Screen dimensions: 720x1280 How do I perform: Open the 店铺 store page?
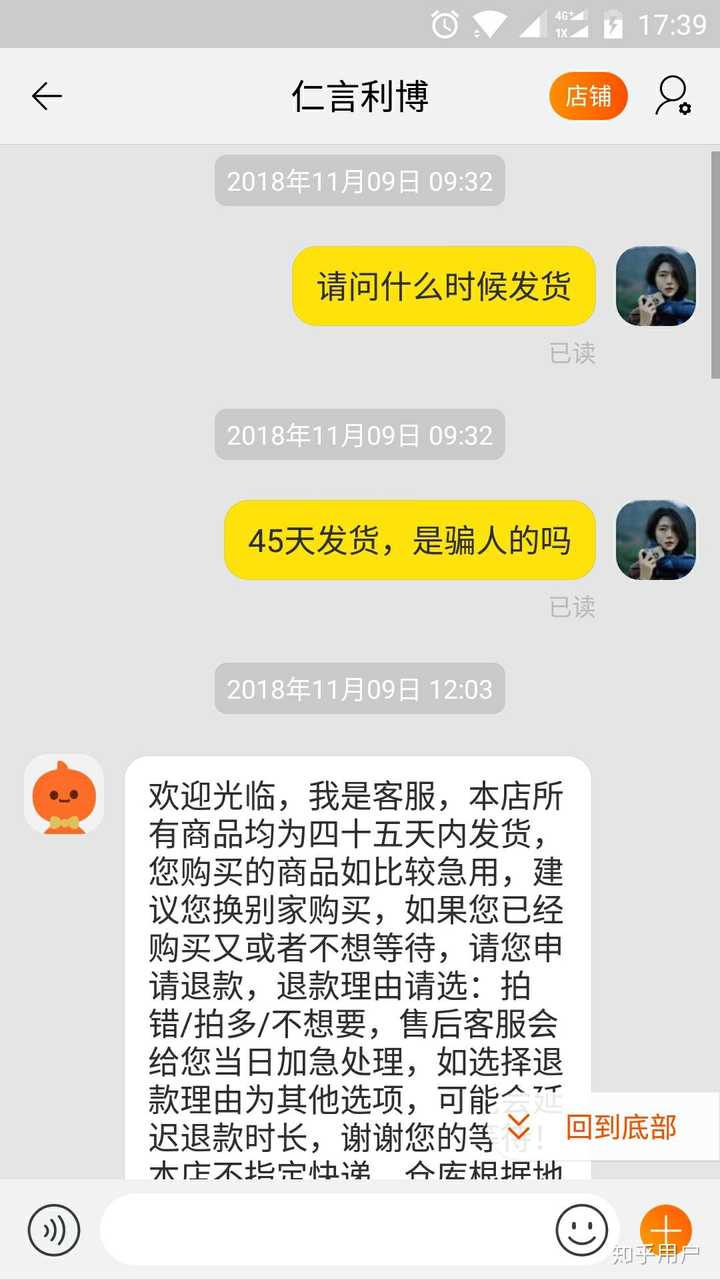click(x=588, y=96)
